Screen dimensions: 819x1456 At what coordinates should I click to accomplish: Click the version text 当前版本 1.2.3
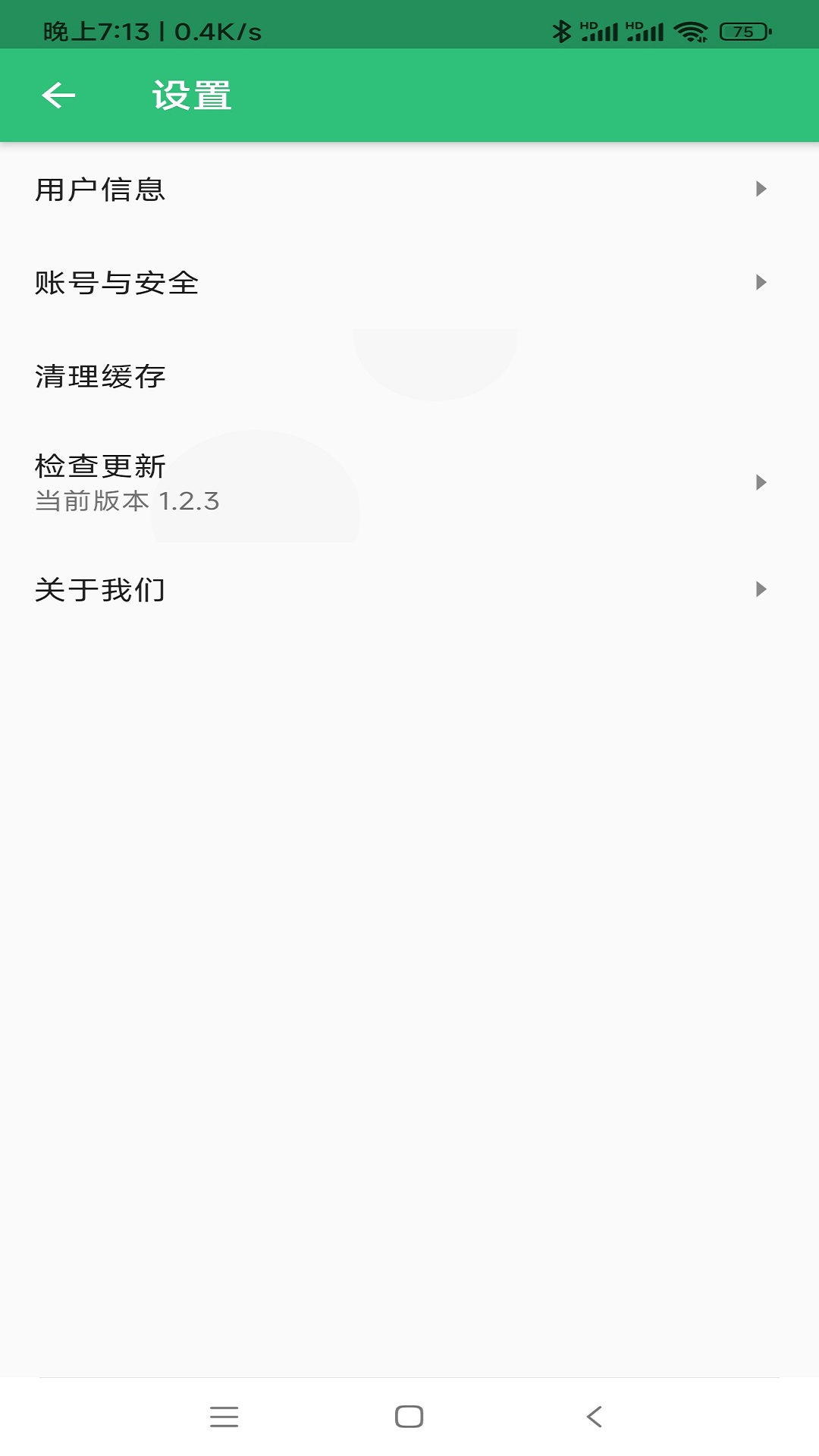(x=126, y=500)
